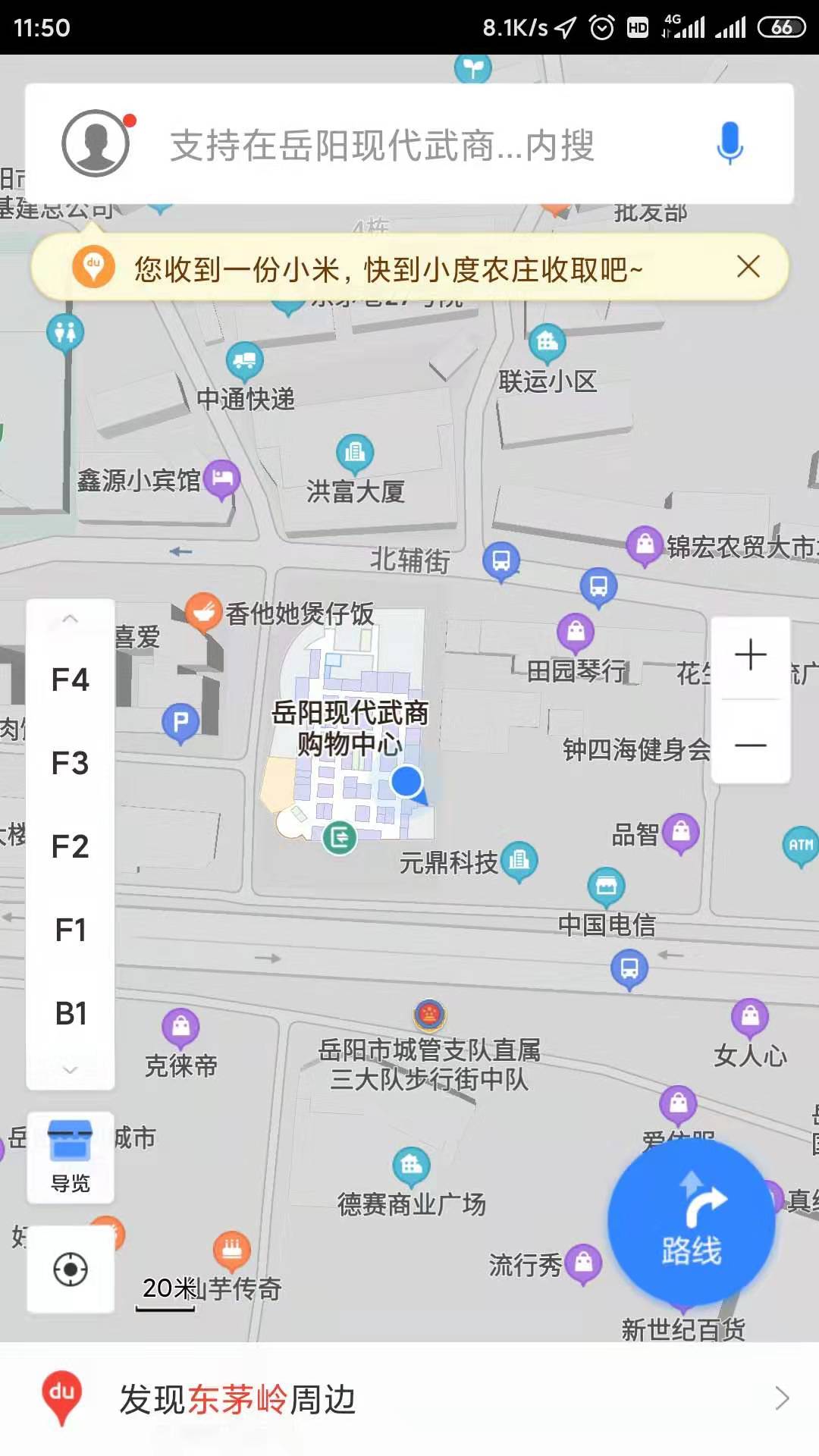Open the 导览 mall guide
819x1456 pixels.
(x=71, y=1157)
